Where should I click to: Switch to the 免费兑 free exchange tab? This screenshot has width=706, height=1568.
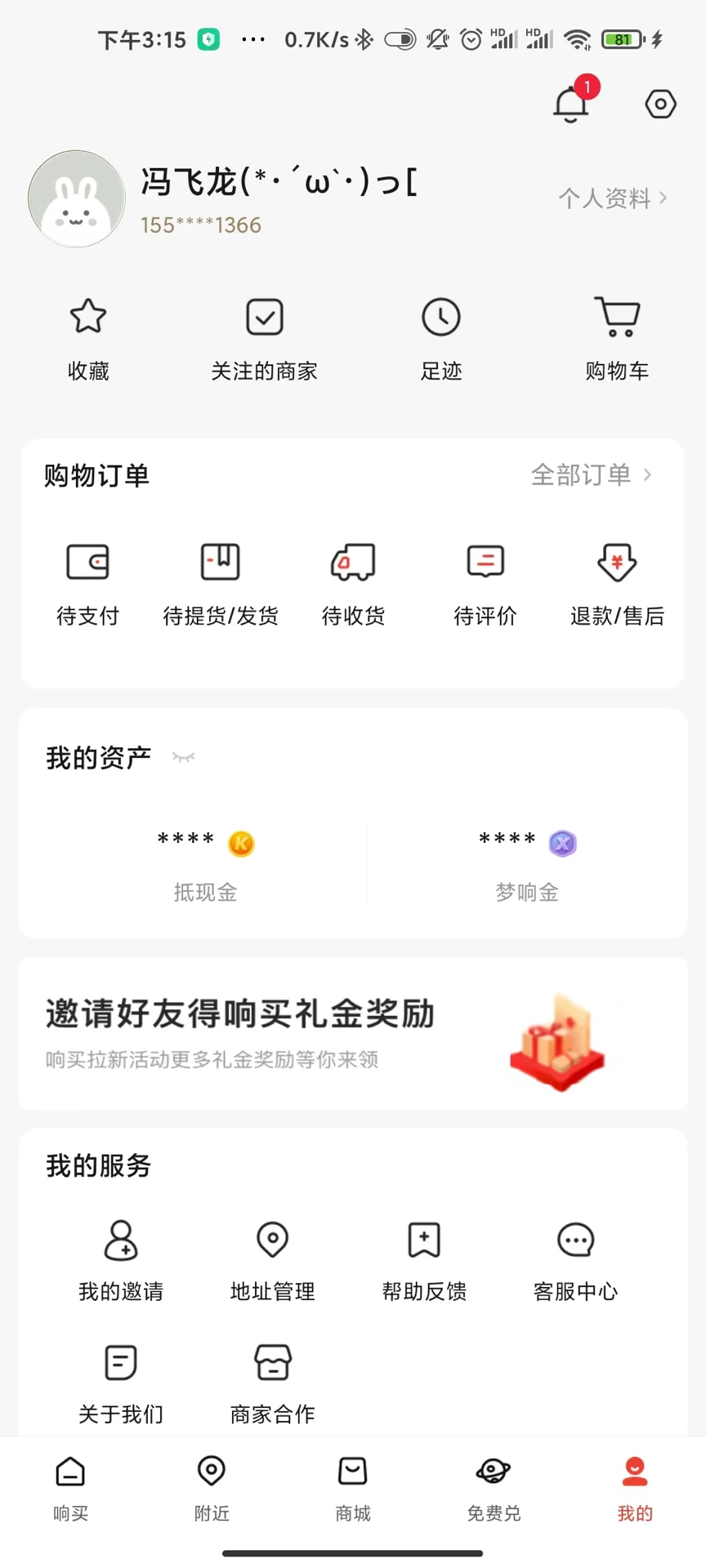(x=493, y=1491)
